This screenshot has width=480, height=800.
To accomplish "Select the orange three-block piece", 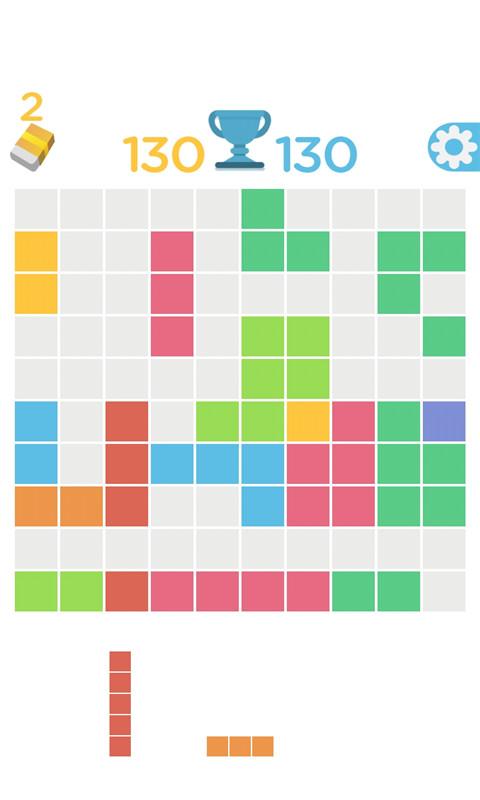I will (240, 746).
